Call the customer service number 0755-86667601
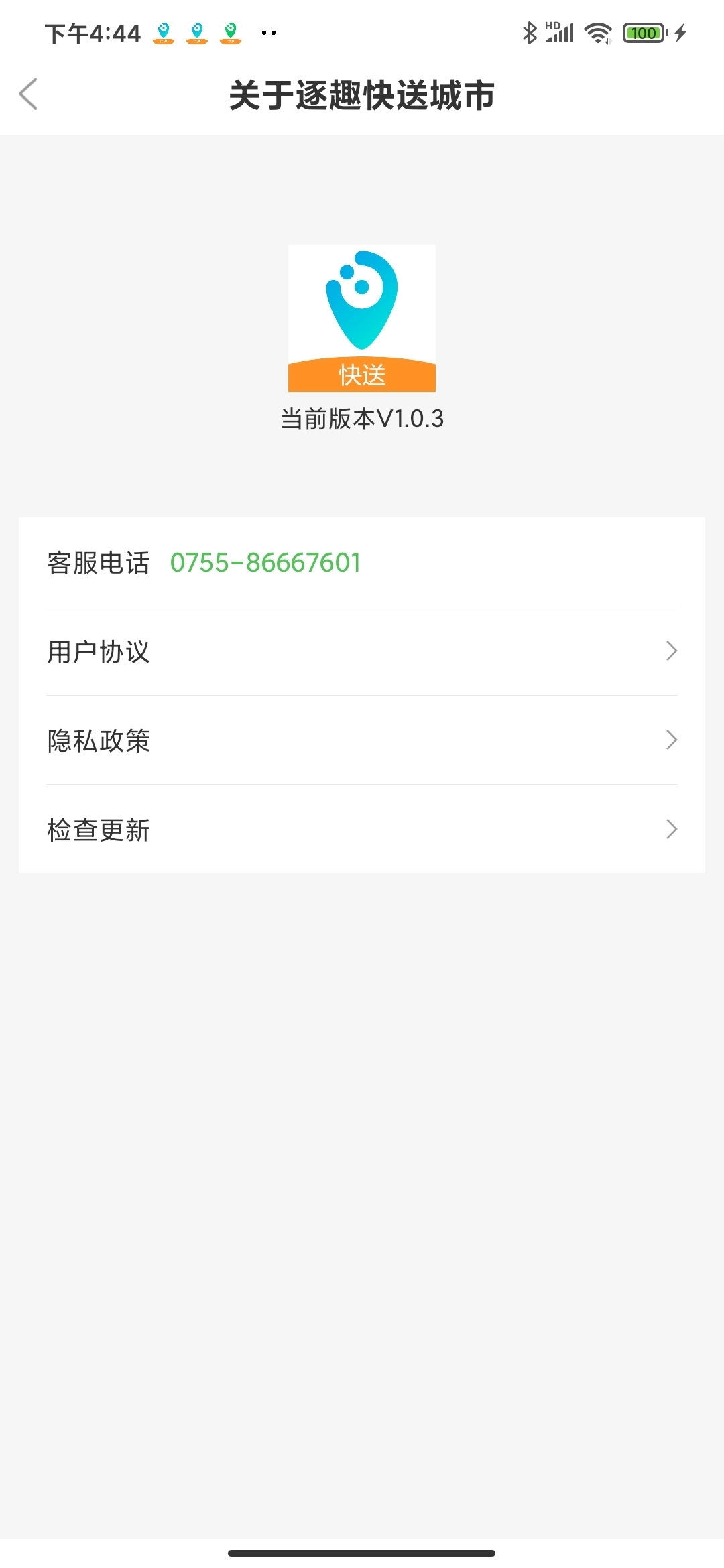The height and width of the screenshot is (1568, 724). 265,564
